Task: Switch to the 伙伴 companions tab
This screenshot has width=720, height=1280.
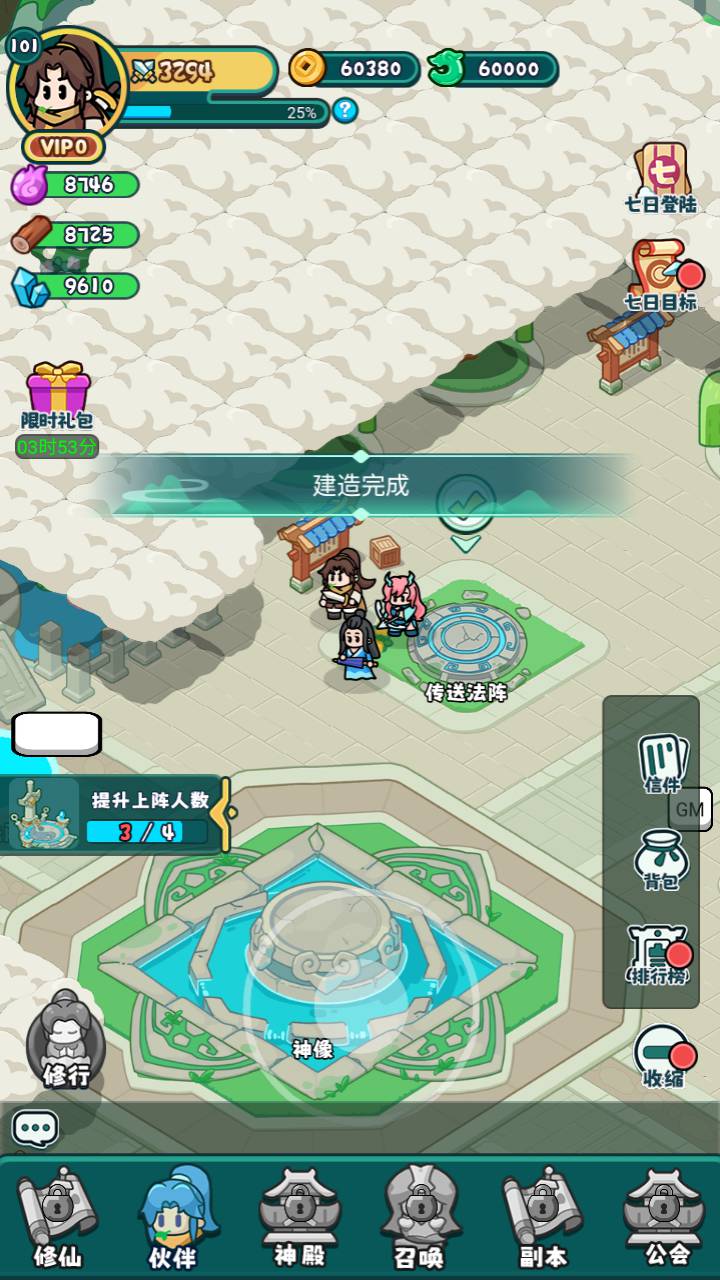Action: (174, 1218)
